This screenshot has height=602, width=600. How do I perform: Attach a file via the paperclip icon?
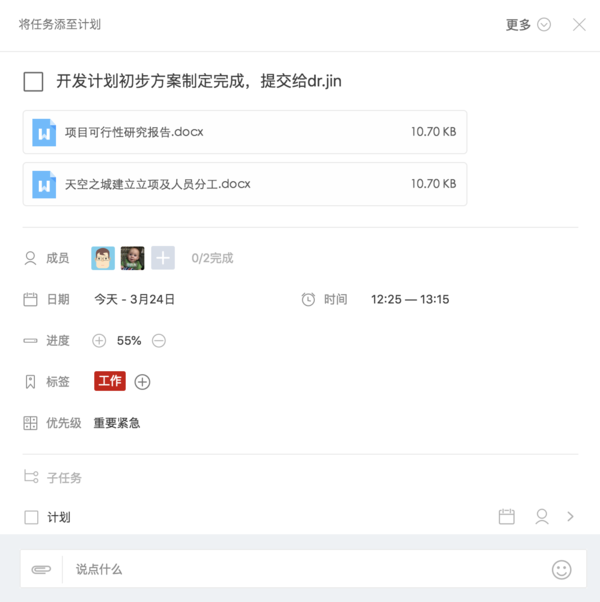click(40, 569)
